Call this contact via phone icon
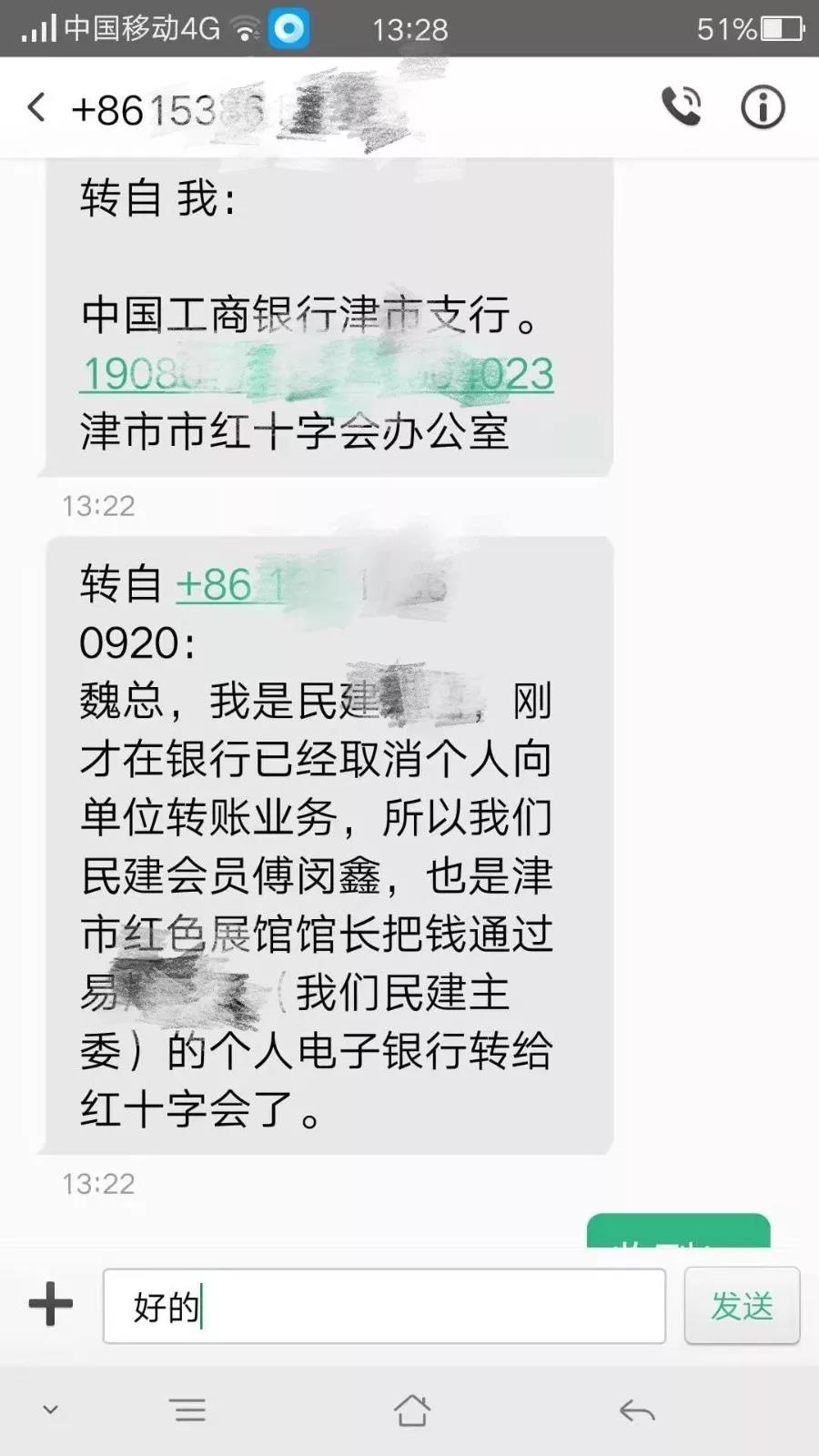The image size is (819, 1456). click(x=681, y=107)
